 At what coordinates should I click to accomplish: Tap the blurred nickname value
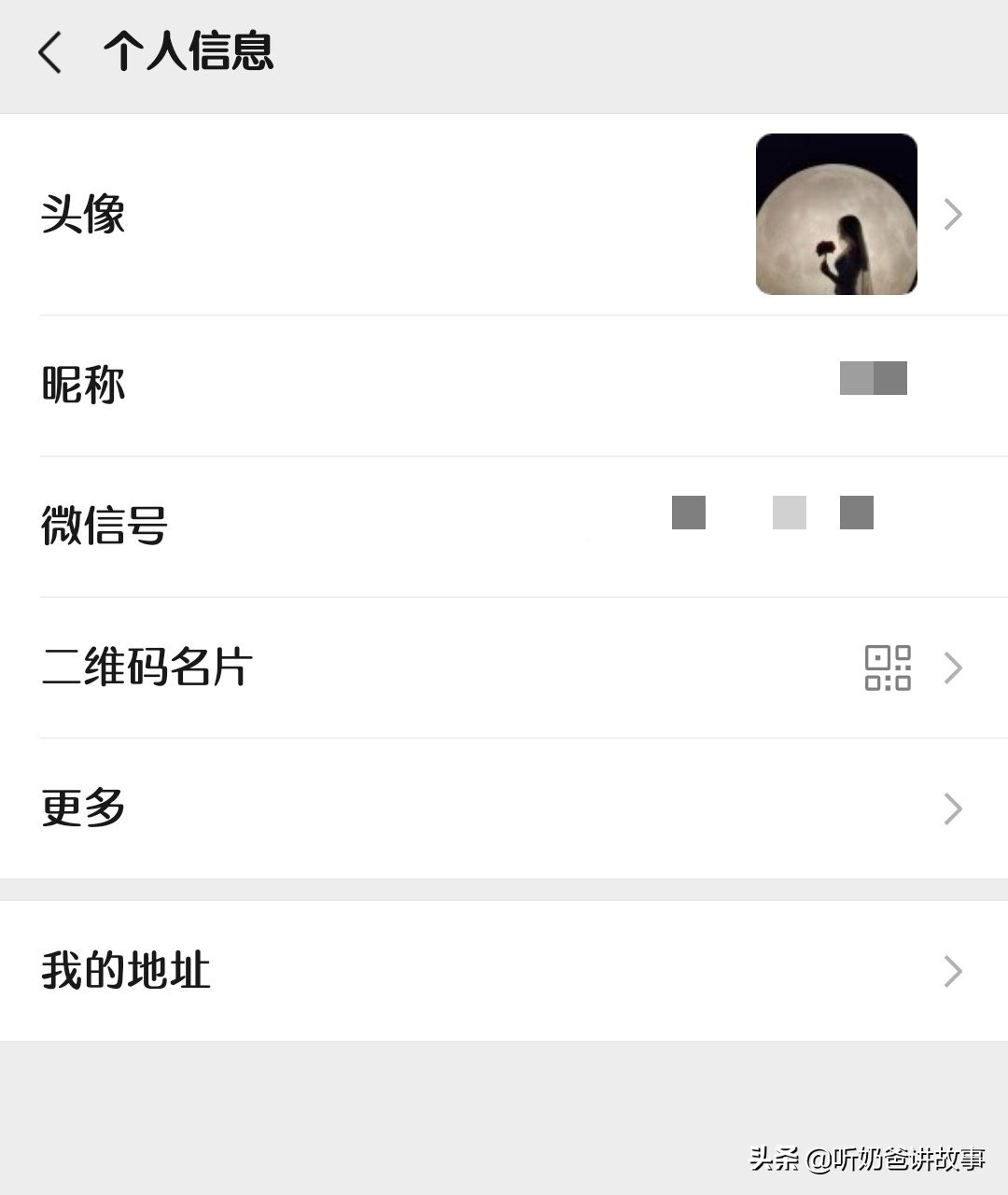click(874, 379)
